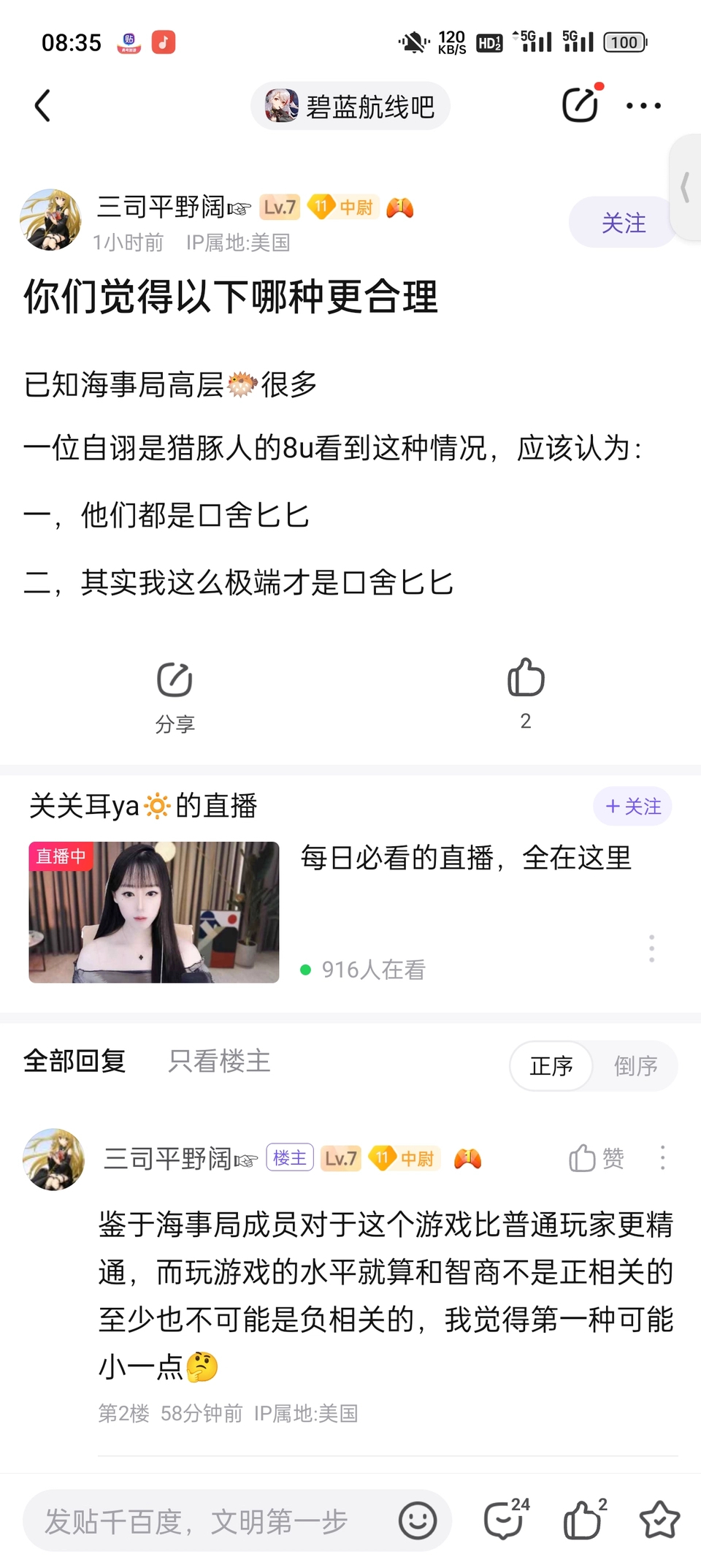Image resolution: width=701 pixels, height=1568 pixels.
Task: Open 关关耳ya's live stream thumbnail
Action: click(154, 912)
